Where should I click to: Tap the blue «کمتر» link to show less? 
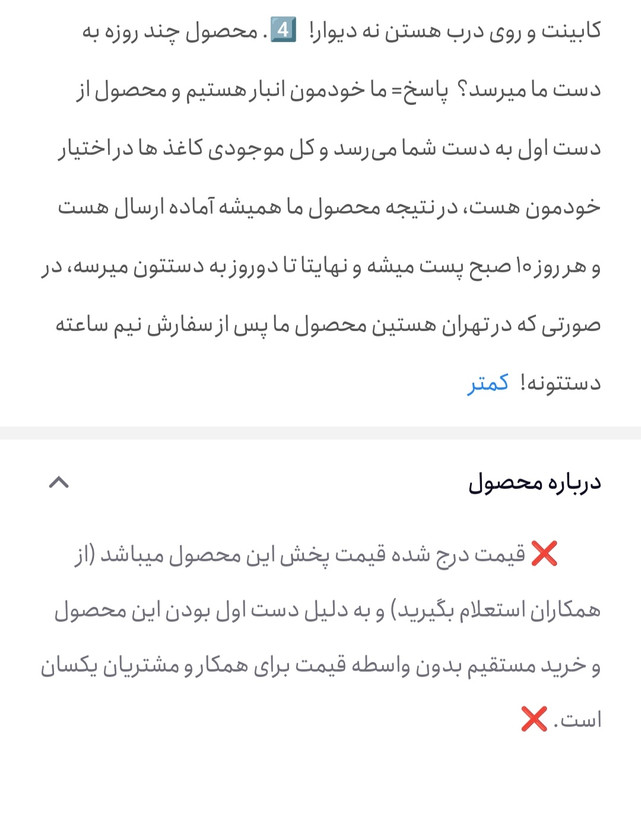[x=489, y=383]
